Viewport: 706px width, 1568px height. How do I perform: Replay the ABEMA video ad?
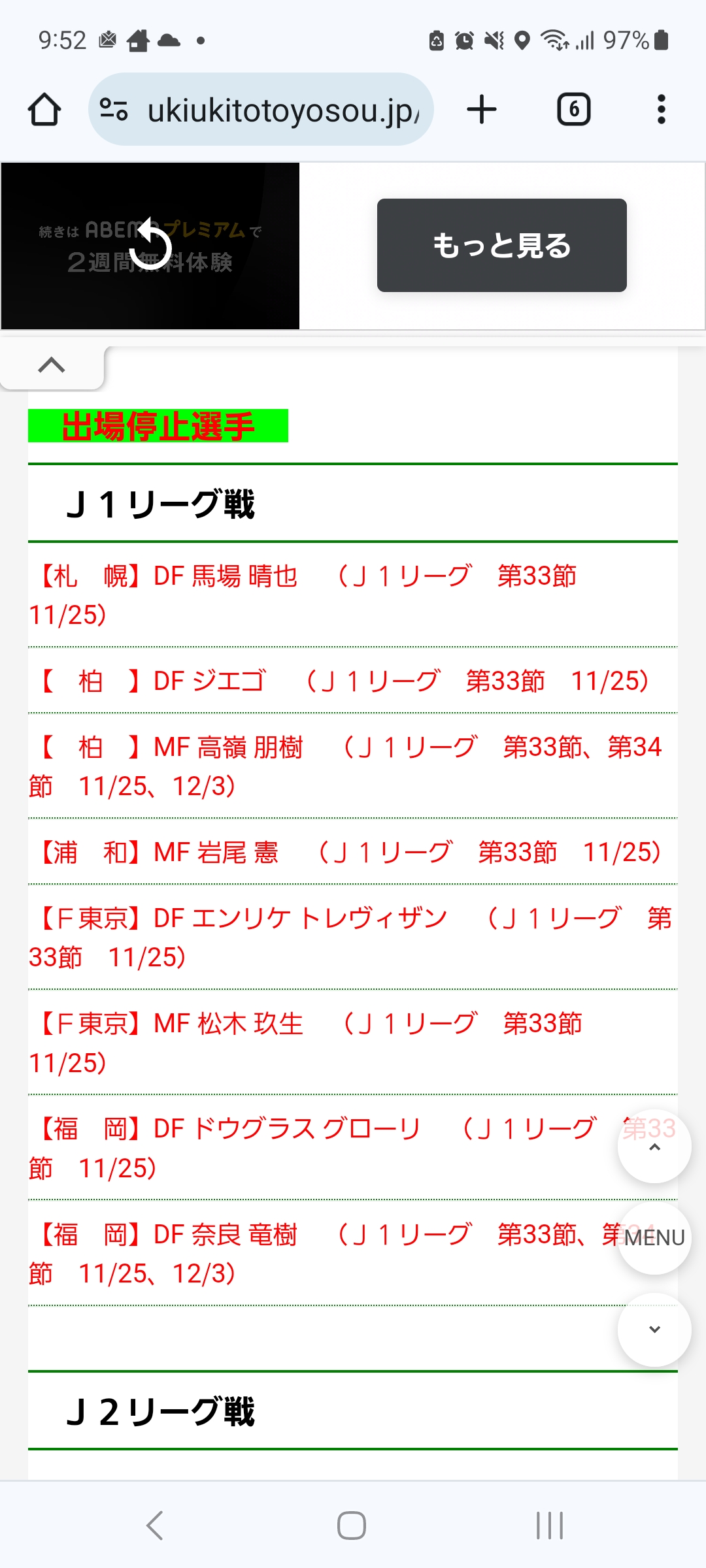click(x=150, y=245)
